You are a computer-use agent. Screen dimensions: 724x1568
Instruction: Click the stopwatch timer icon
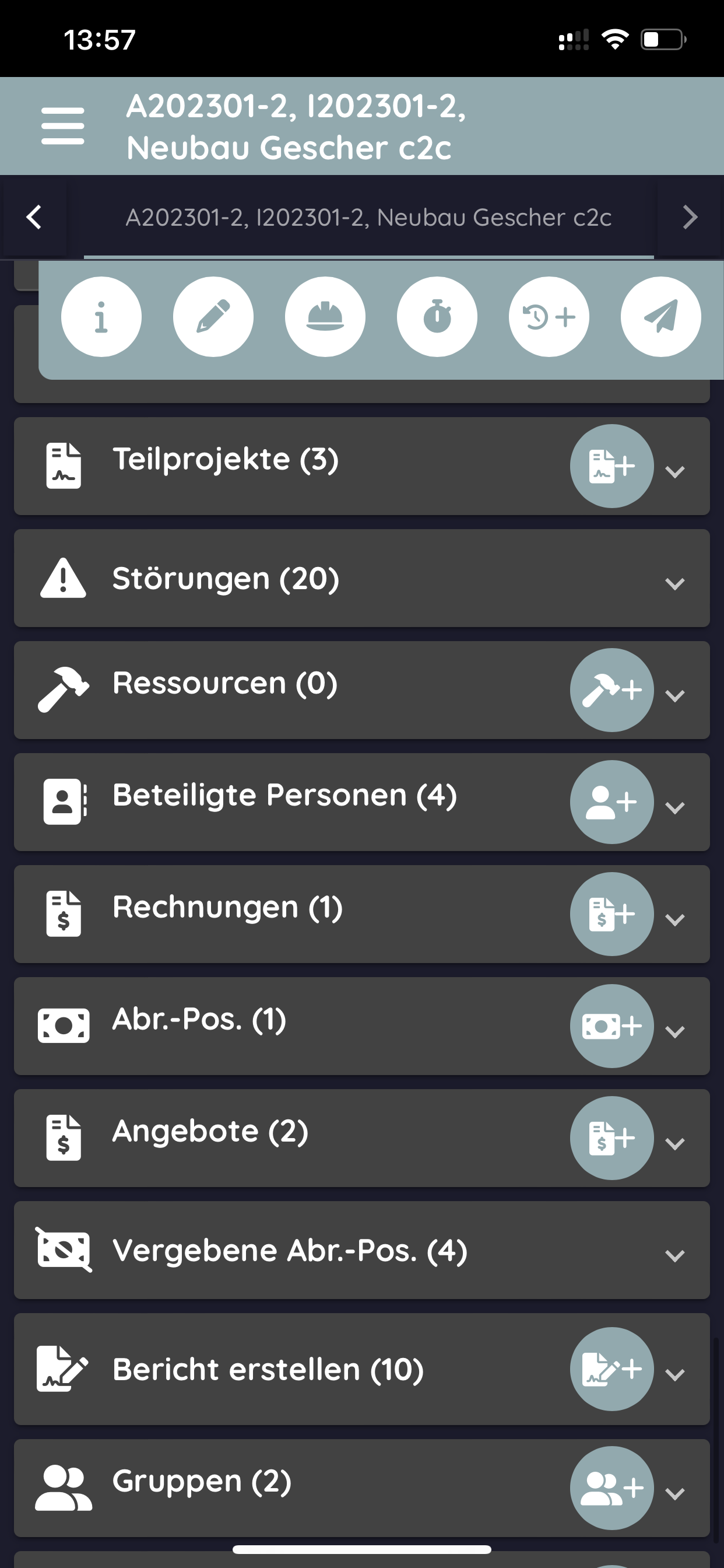[437, 317]
